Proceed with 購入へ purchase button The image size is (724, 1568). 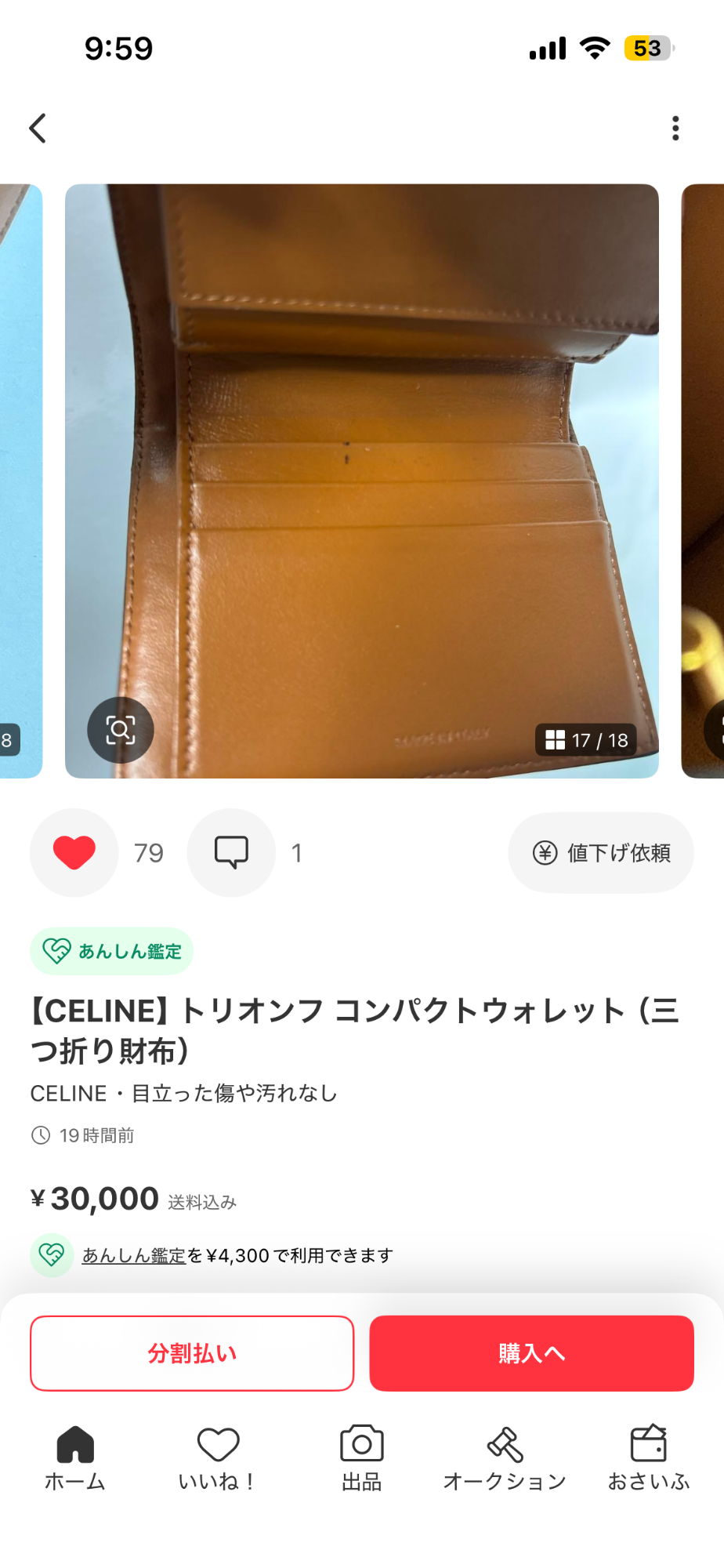point(531,1353)
